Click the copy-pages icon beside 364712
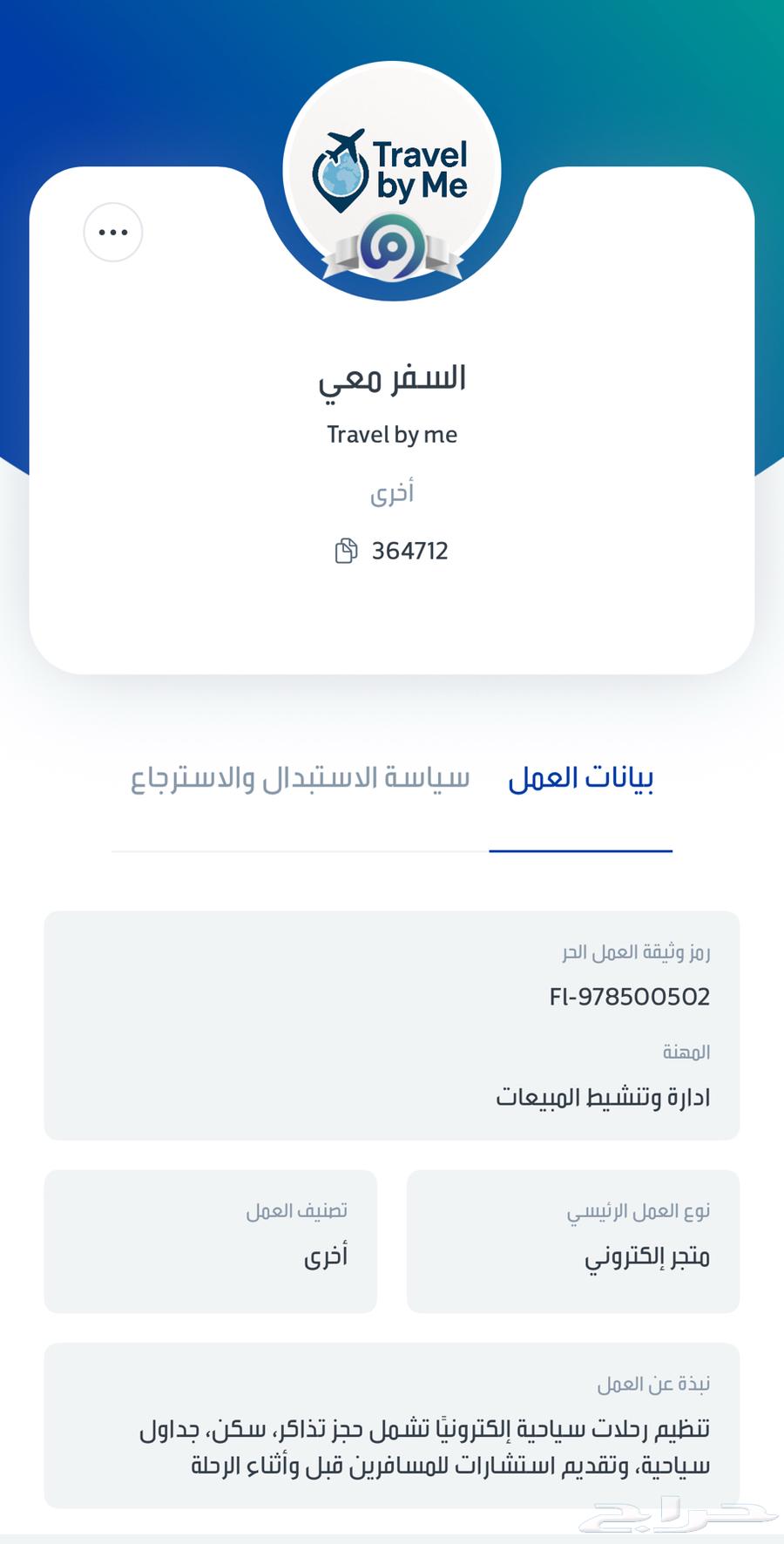The image size is (784, 1544). click(x=348, y=550)
